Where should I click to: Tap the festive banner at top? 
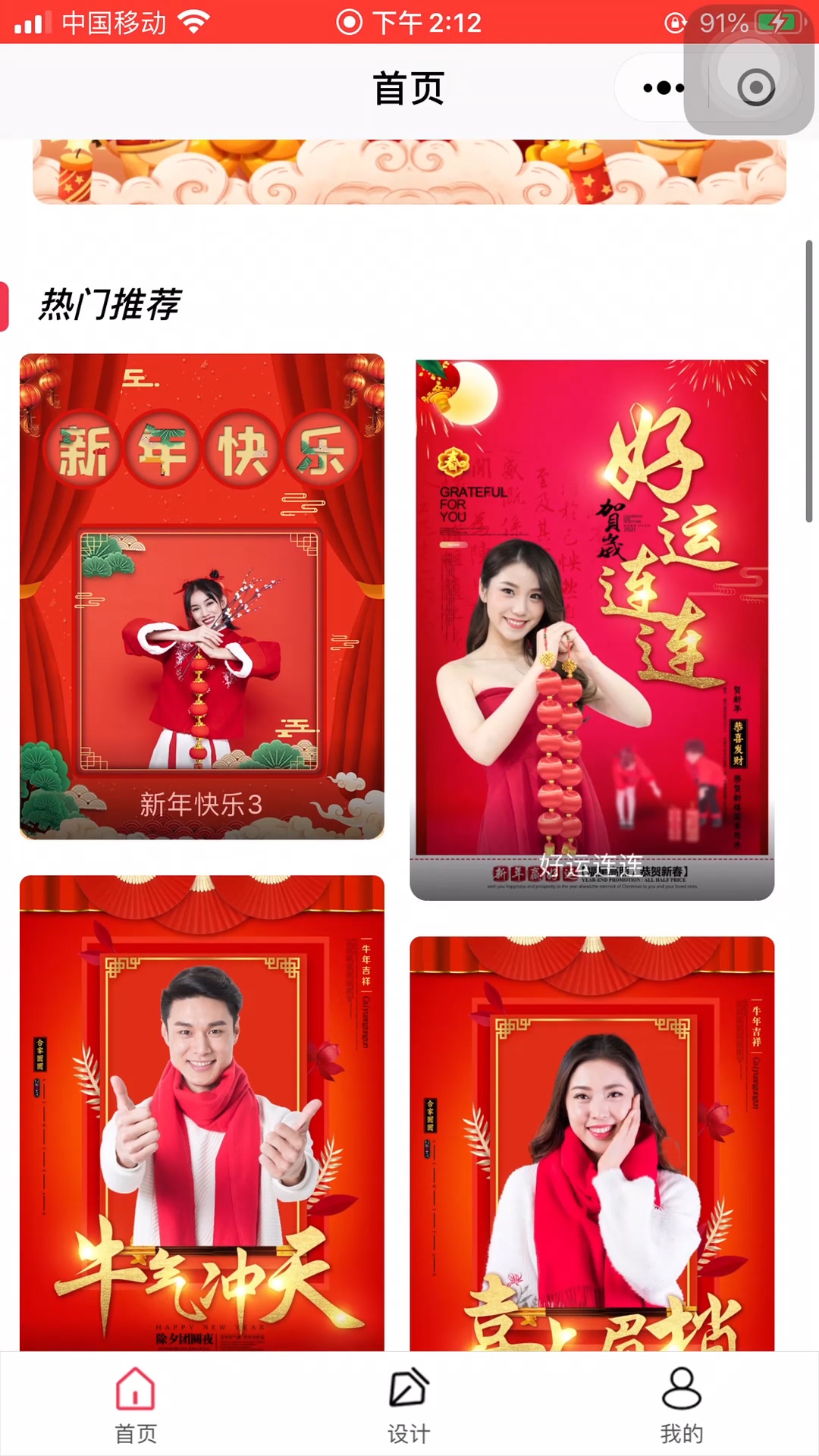coord(409,171)
